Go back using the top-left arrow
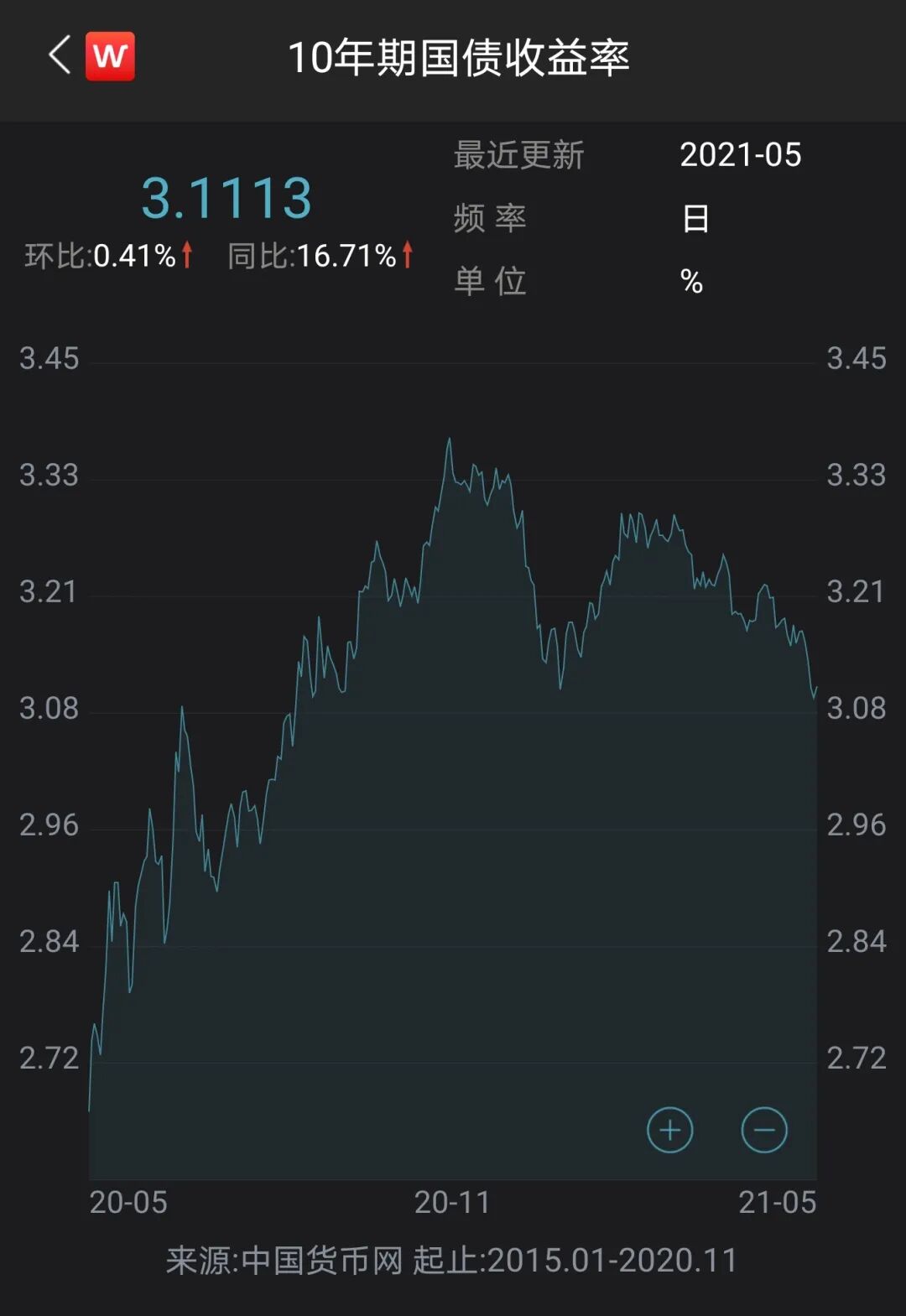The width and height of the screenshot is (906, 1316). click(60, 56)
